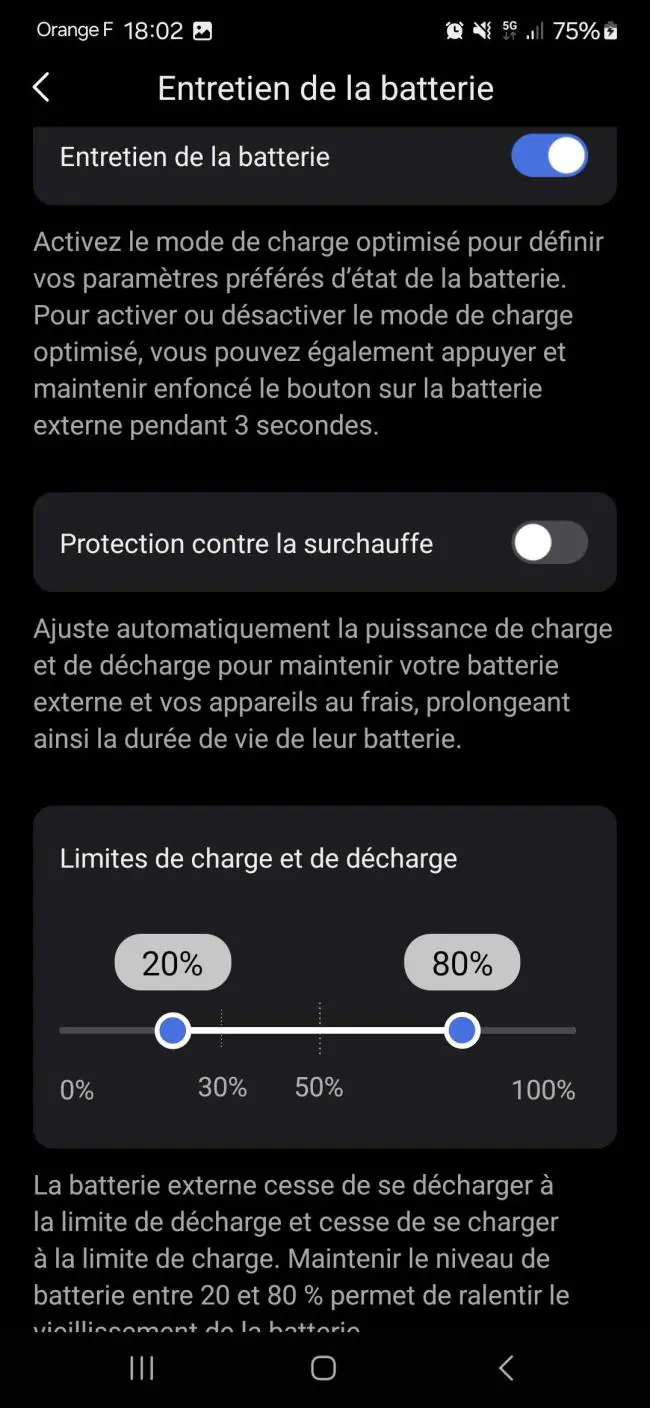Tap the 80% charge limit slider handle

click(x=462, y=1030)
